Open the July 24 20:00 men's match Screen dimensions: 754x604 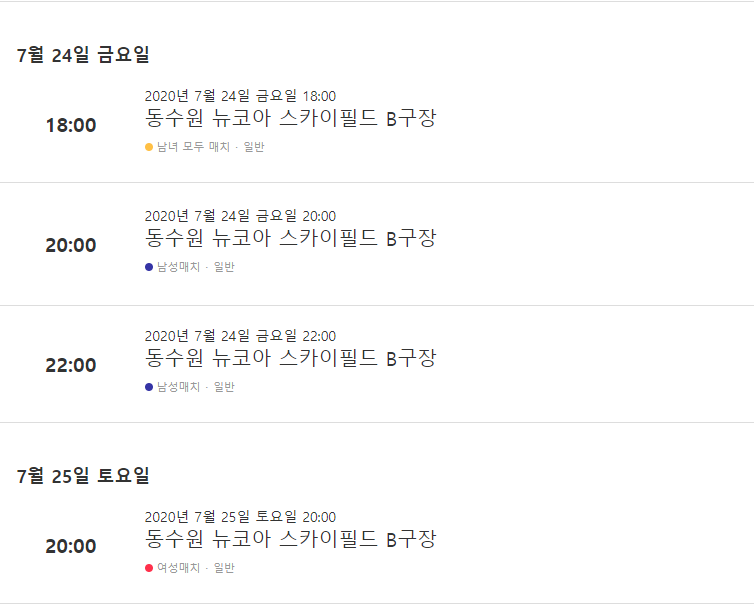(290, 239)
